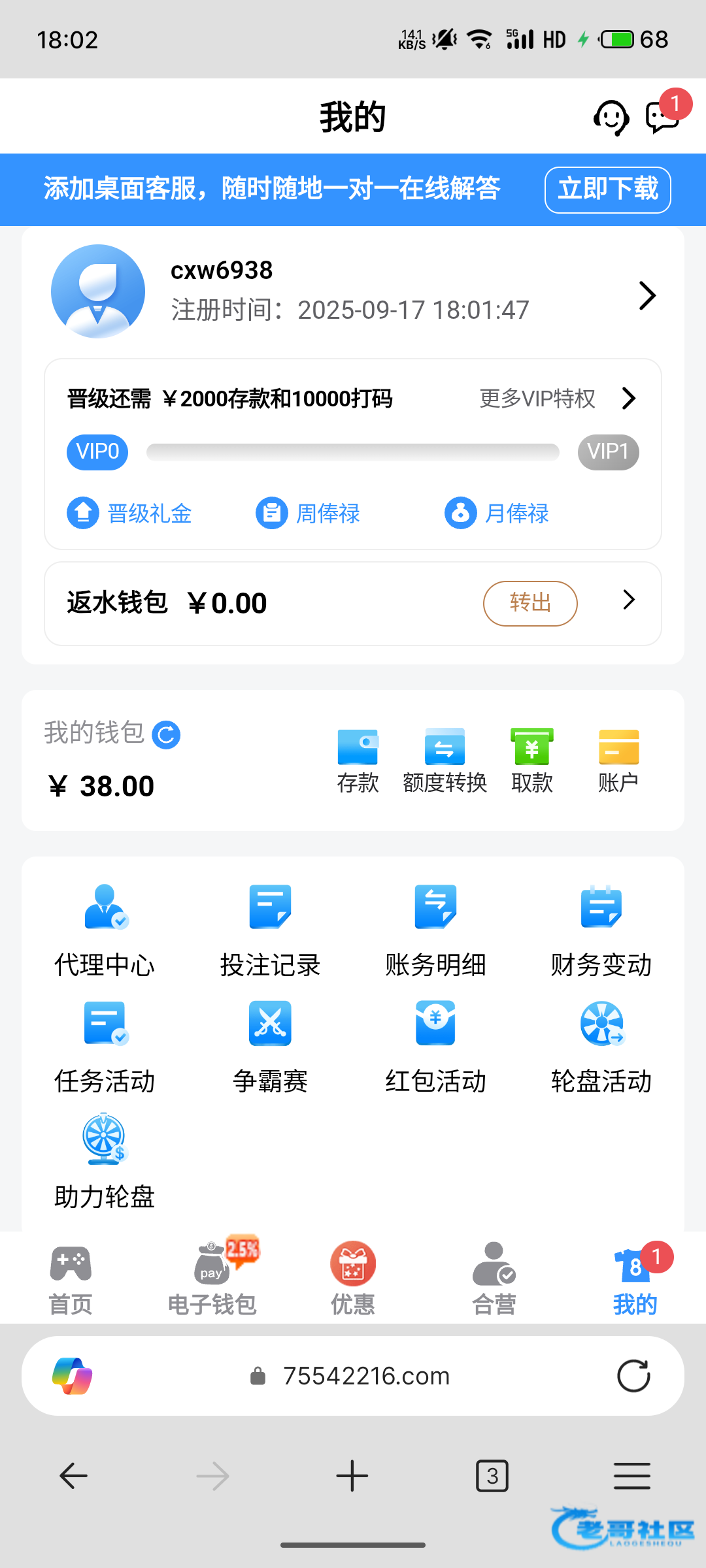Open 取款 withdrawal
706x1568 pixels.
531,760
